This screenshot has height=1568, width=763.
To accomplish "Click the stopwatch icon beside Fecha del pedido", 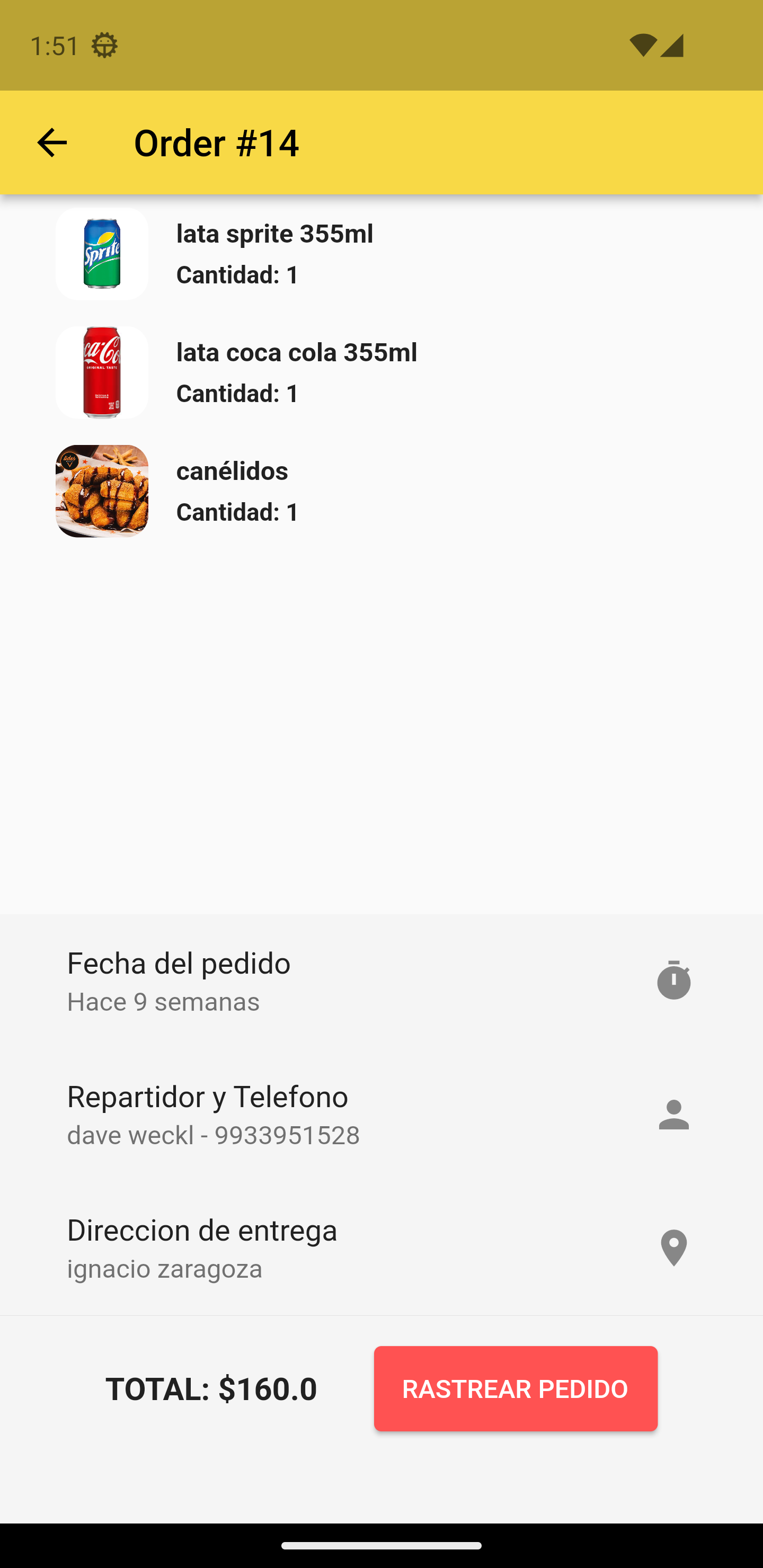I will point(673,981).
